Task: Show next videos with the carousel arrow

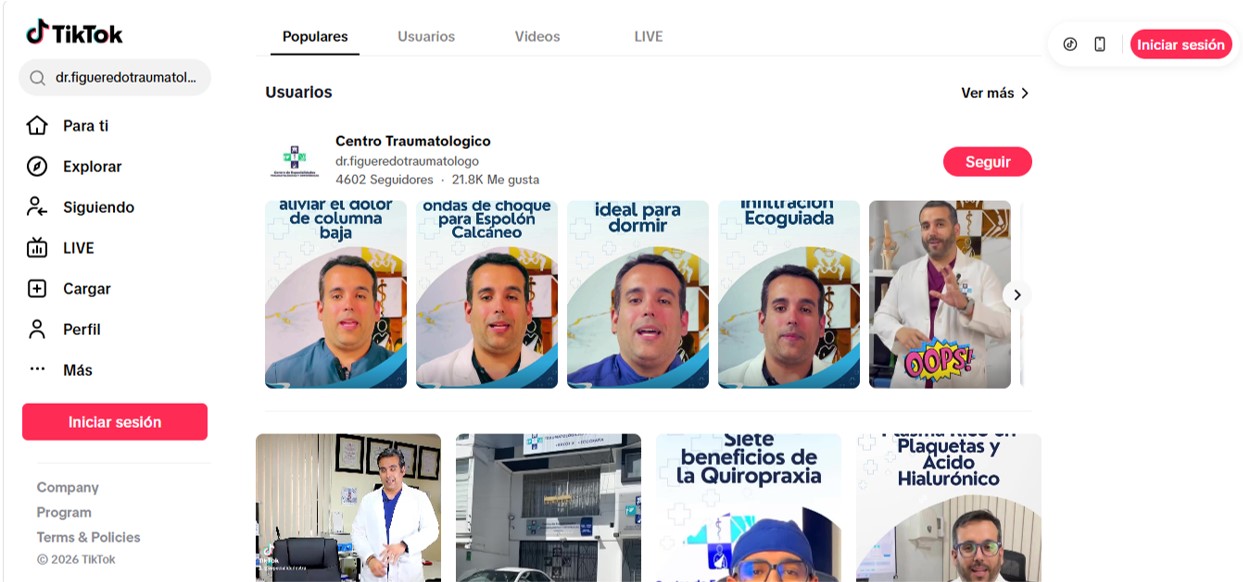Action: tap(1017, 295)
